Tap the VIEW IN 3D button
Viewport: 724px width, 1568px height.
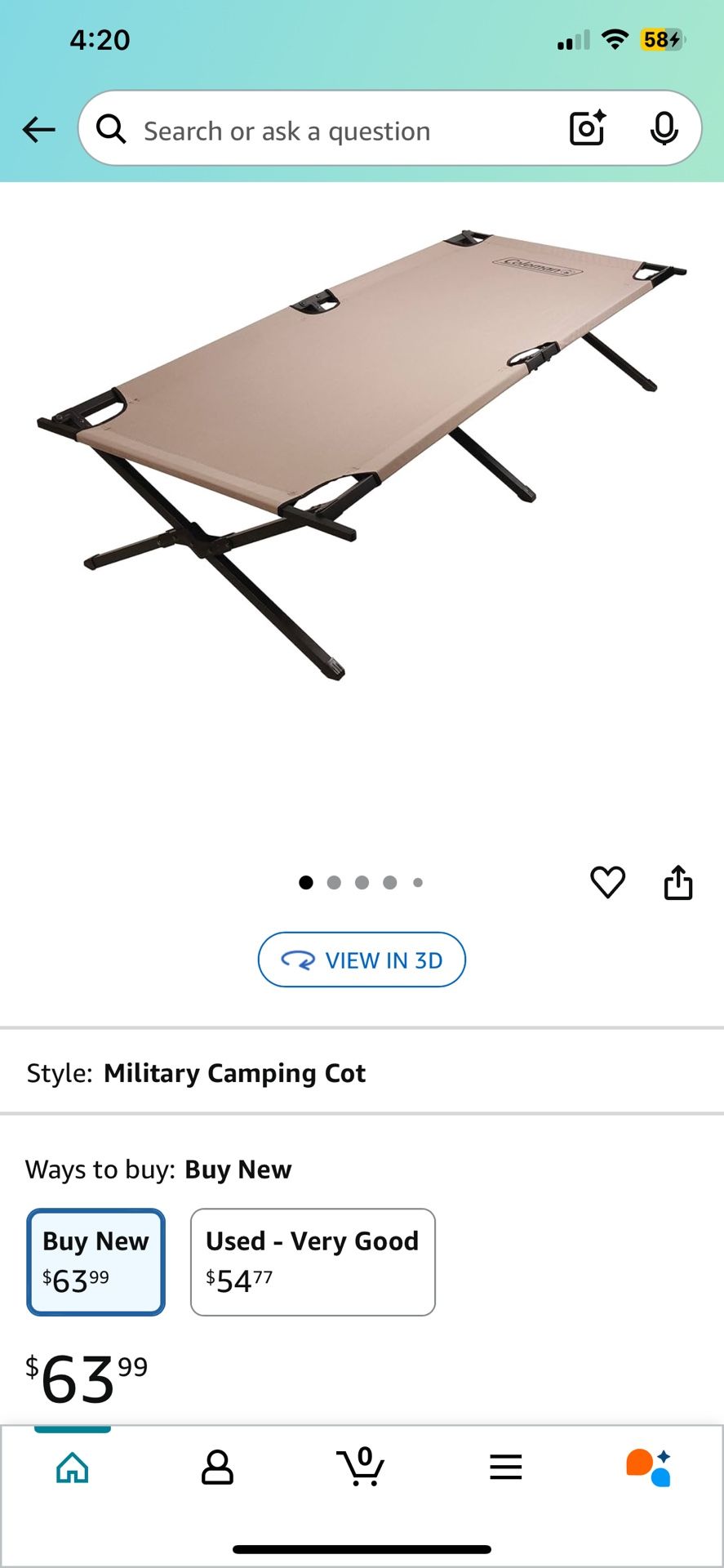(x=362, y=960)
